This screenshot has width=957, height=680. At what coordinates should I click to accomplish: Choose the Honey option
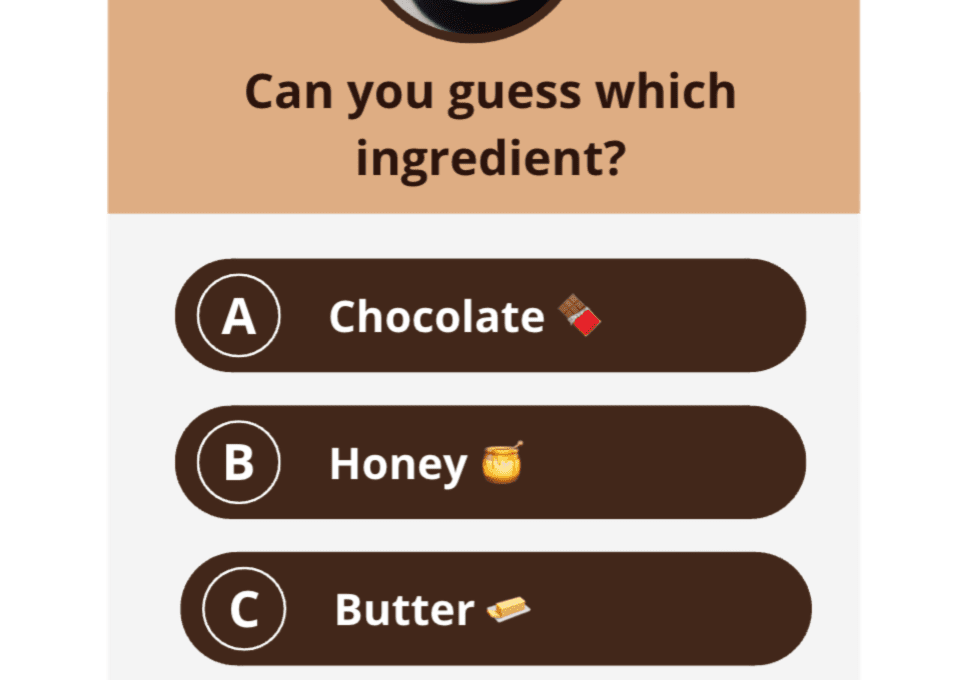pyautogui.click(x=490, y=463)
